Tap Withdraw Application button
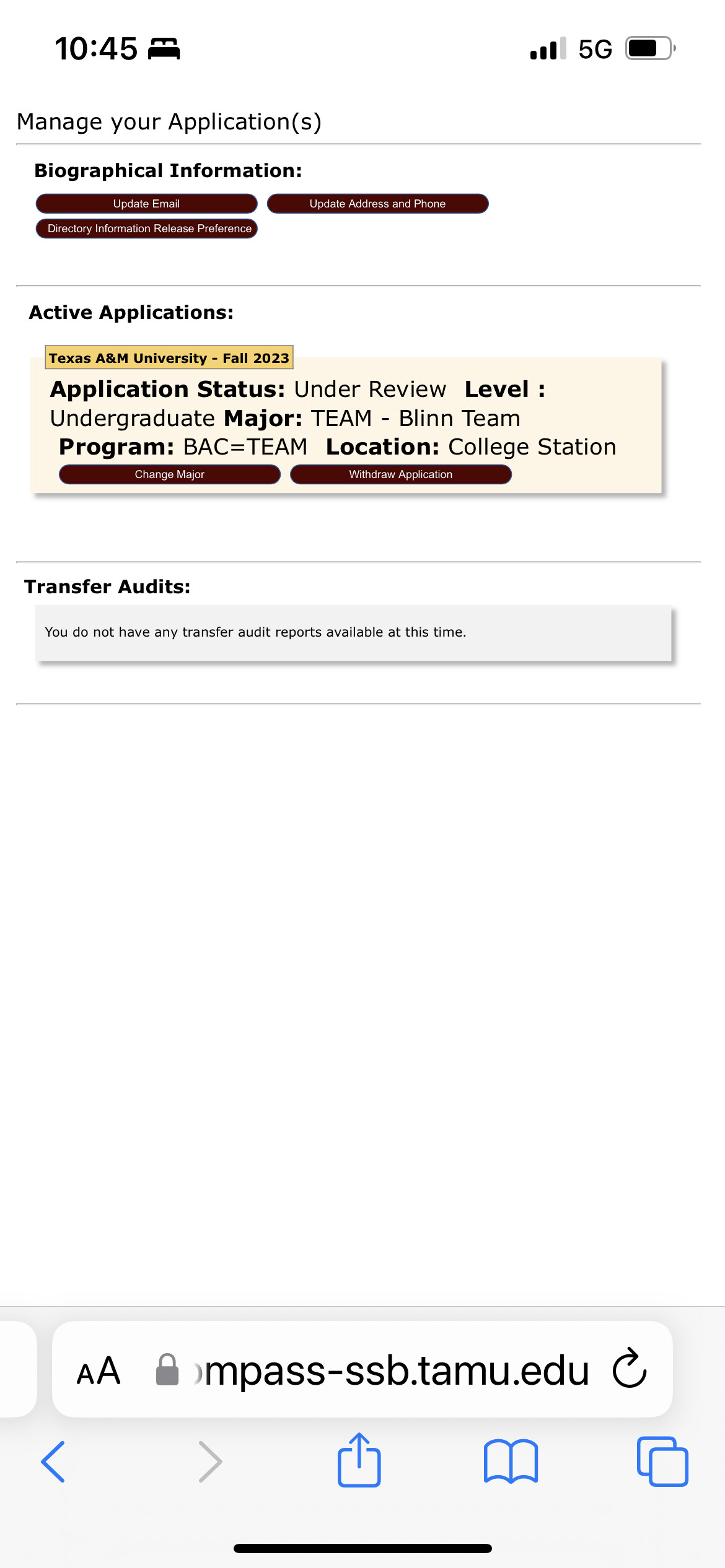Screen dimensions: 725x1568 (x=400, y=474)
